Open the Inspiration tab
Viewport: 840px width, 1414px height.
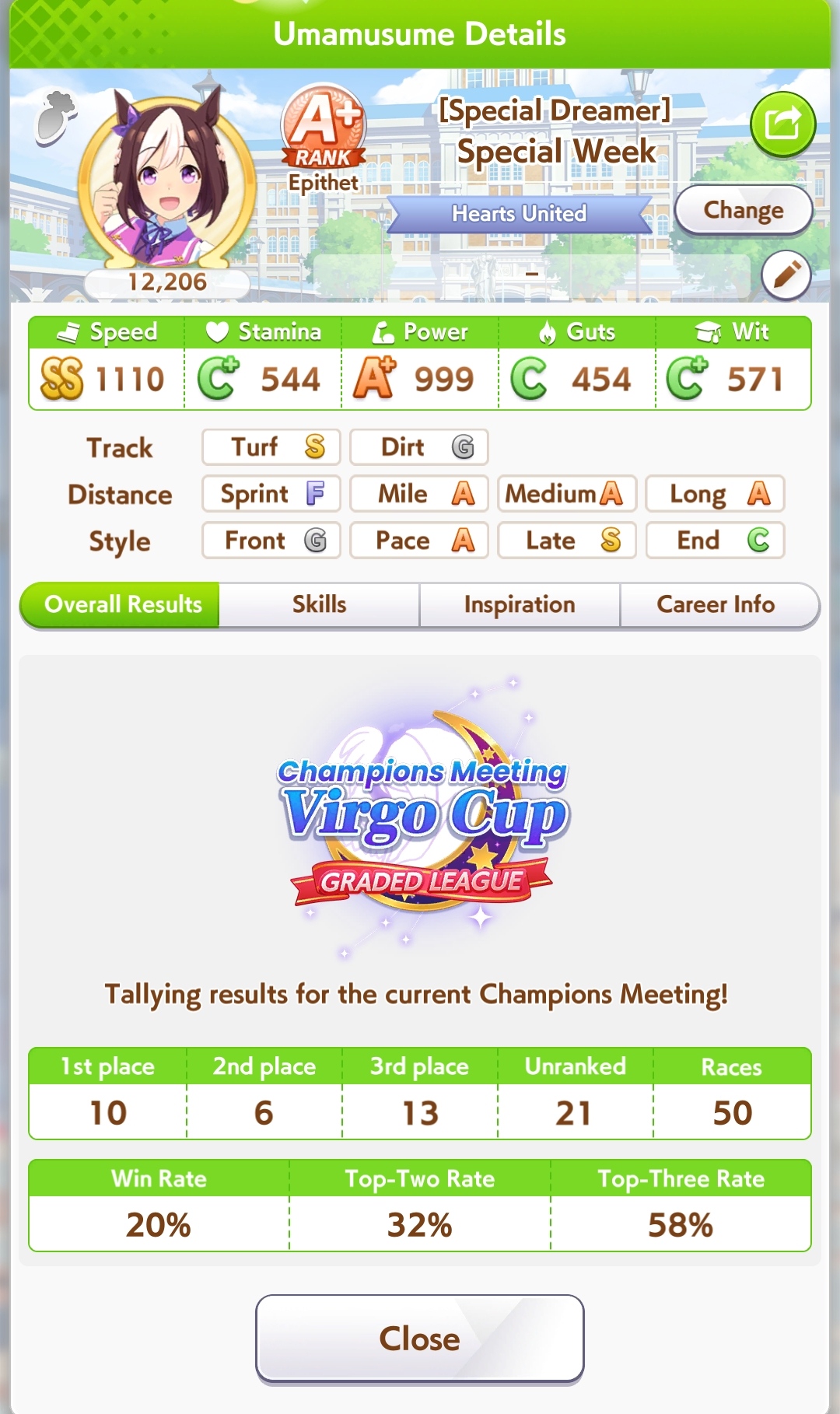(520, 604)
